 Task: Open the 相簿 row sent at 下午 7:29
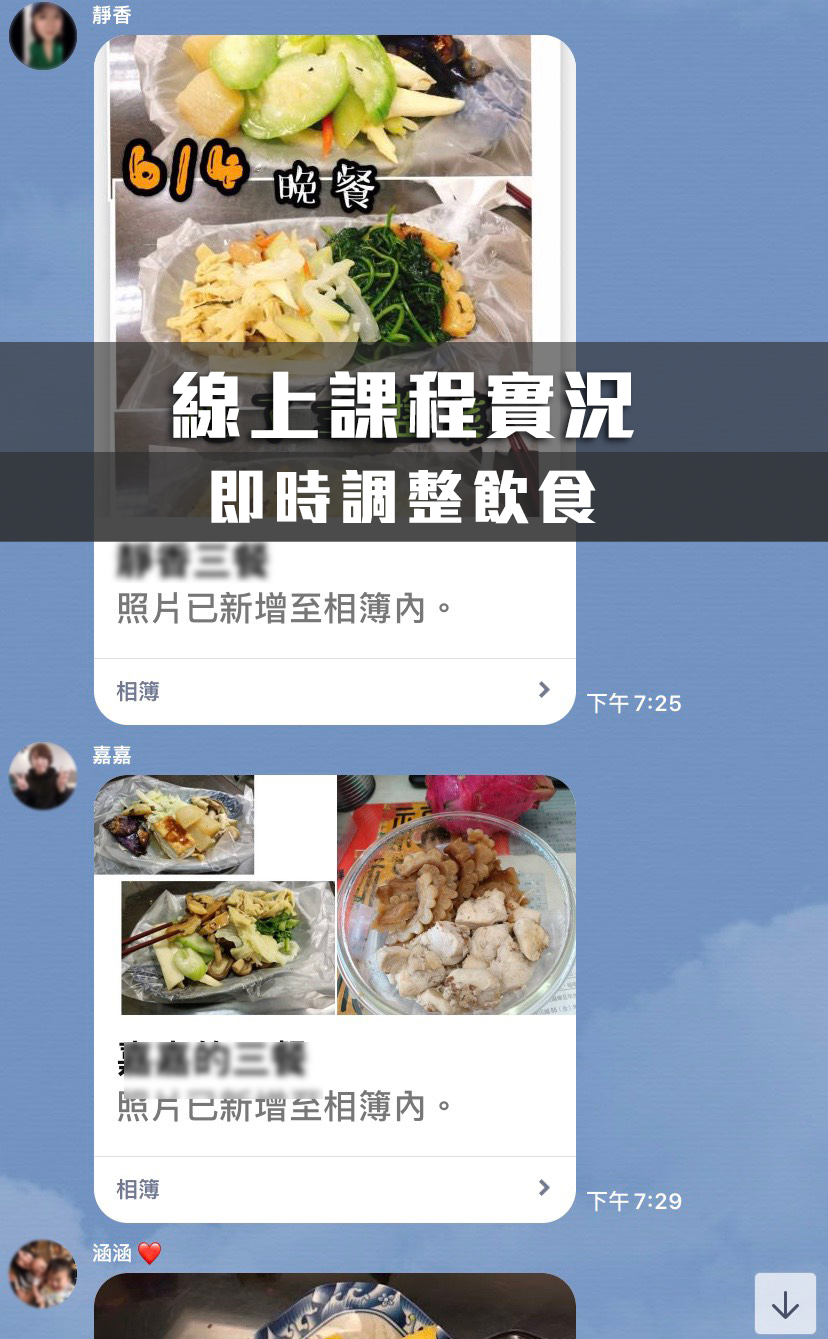335,1189
